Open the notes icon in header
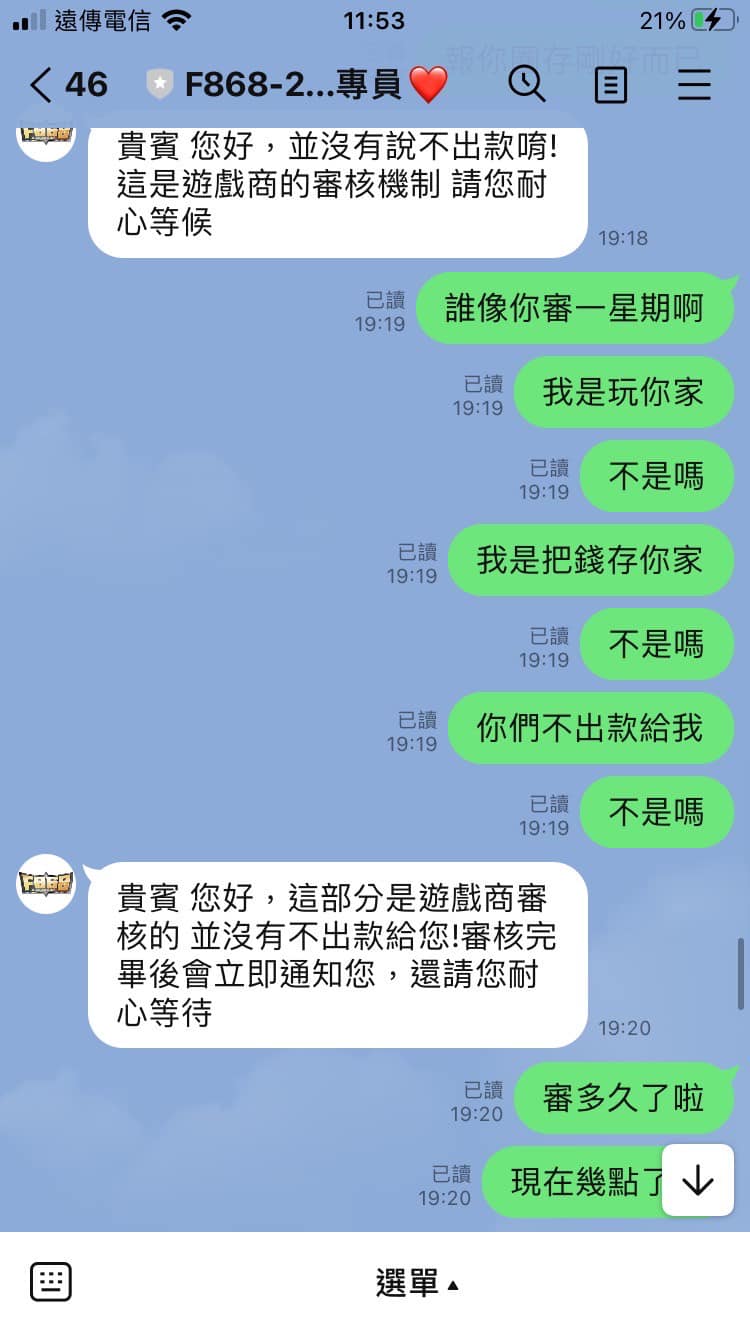The height and width of the screenshot is (1334, 750). tap(611, 86)
